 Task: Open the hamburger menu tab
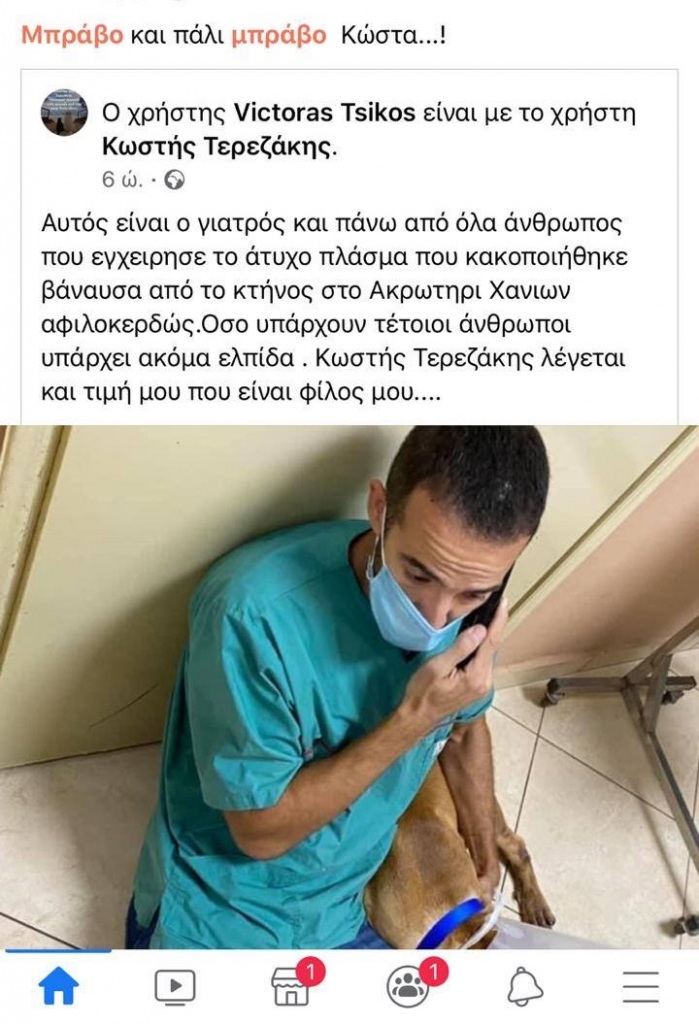[x=640, y=987]
